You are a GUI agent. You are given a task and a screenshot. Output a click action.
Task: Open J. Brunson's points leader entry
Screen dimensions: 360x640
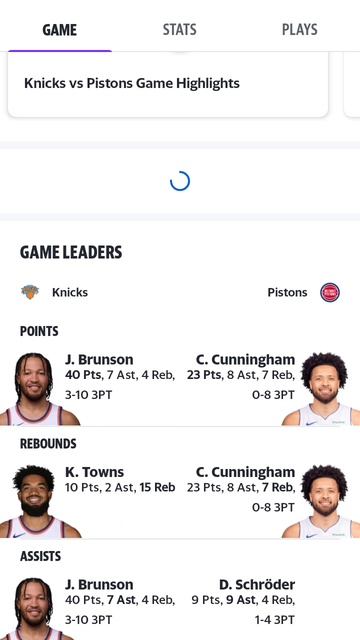click(90, 389)
